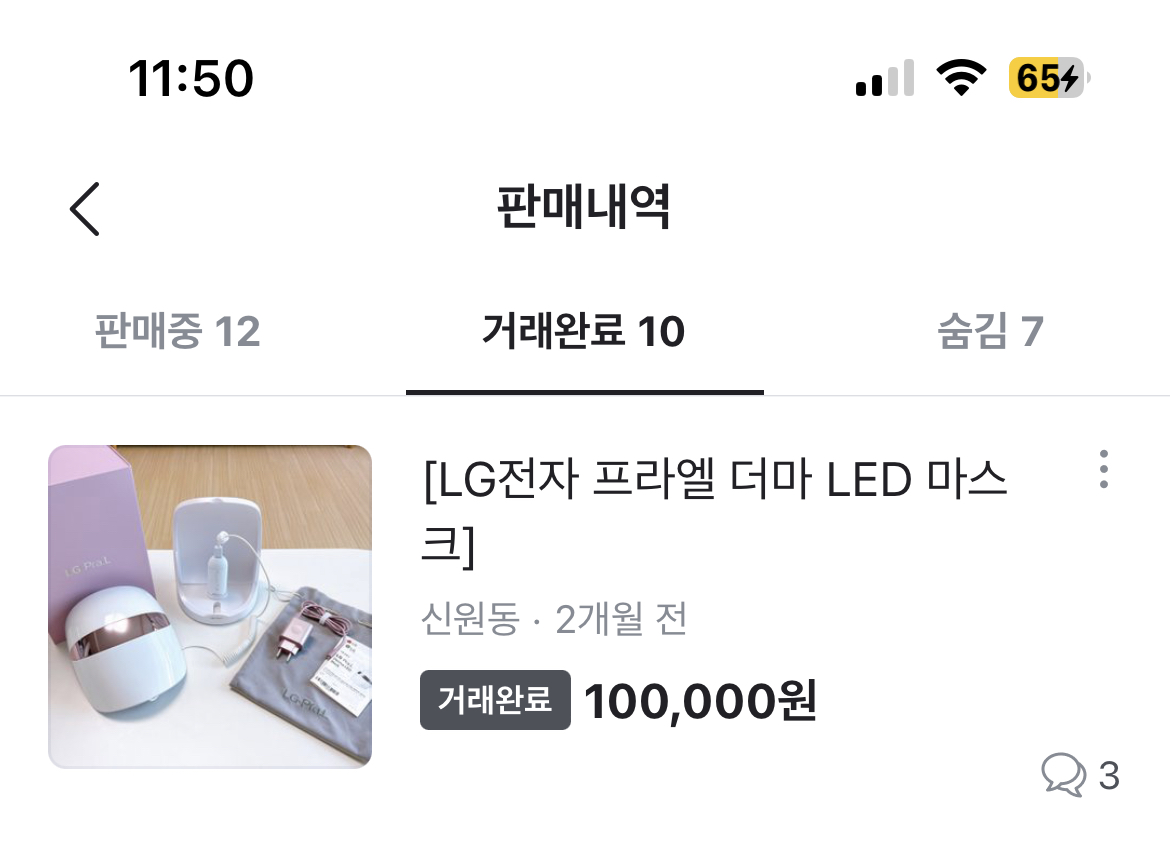Viewport: 1170px width, 844px height.
Task: Switch to the 판매중 12 tab
Action: tap(178, 331)
